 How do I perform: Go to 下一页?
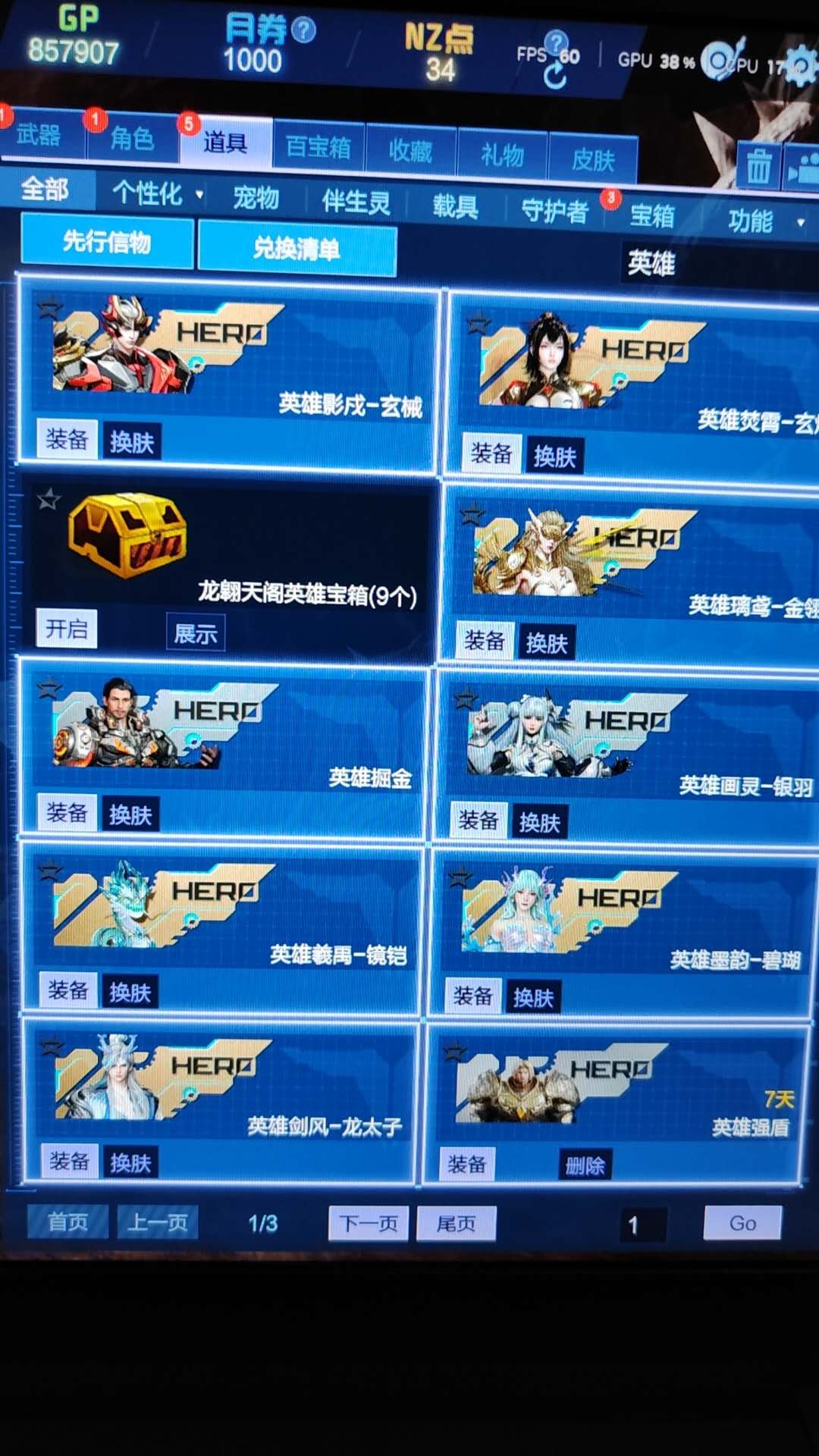[x=369, y=1223]
